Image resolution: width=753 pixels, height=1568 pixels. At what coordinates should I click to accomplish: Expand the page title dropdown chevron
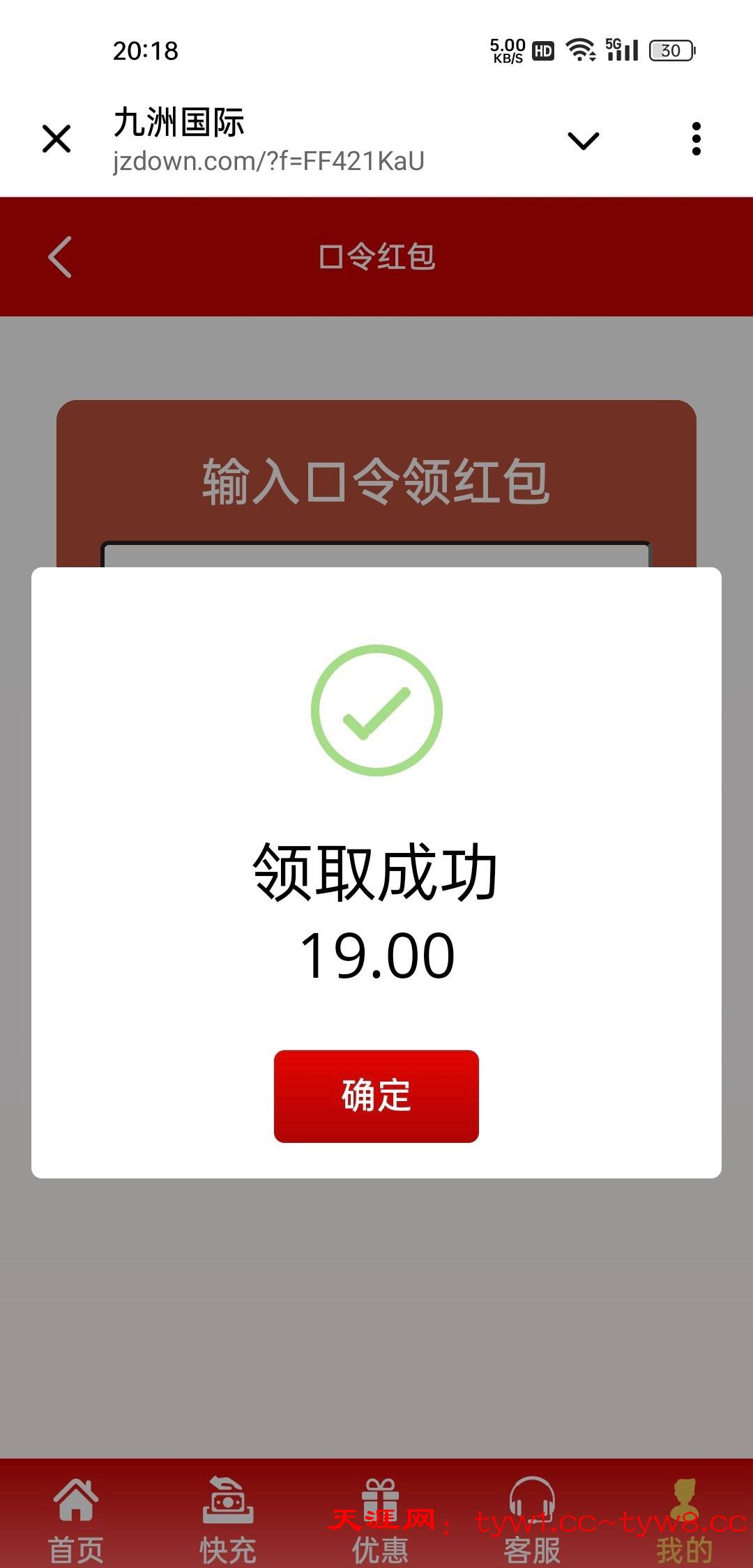pyautogui.click(x=583, y=140)
